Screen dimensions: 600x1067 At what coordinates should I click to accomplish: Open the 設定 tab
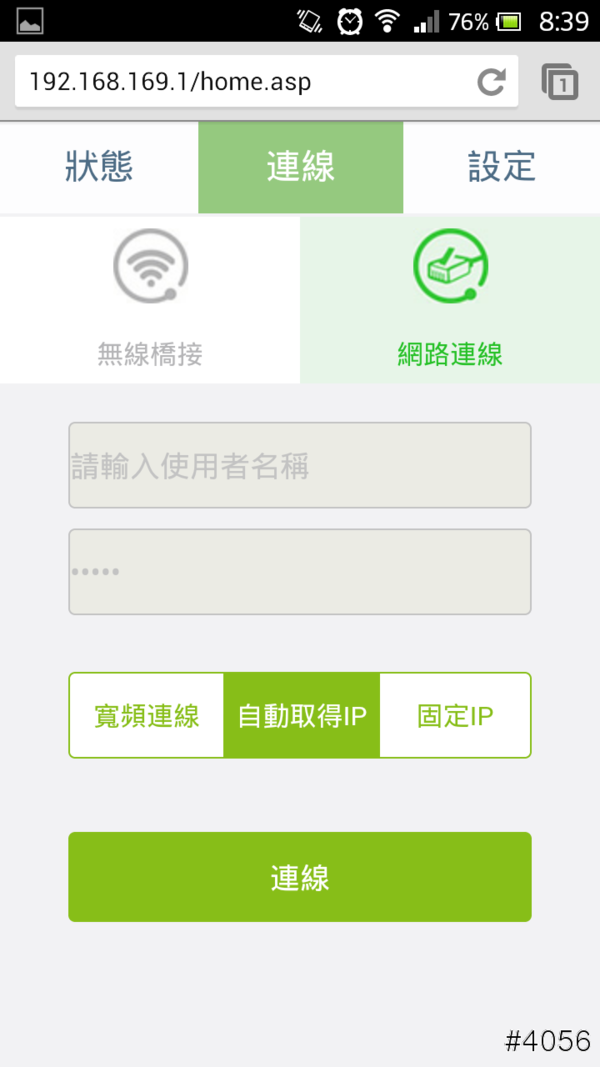pyautogui.click(x=501, y=167)
